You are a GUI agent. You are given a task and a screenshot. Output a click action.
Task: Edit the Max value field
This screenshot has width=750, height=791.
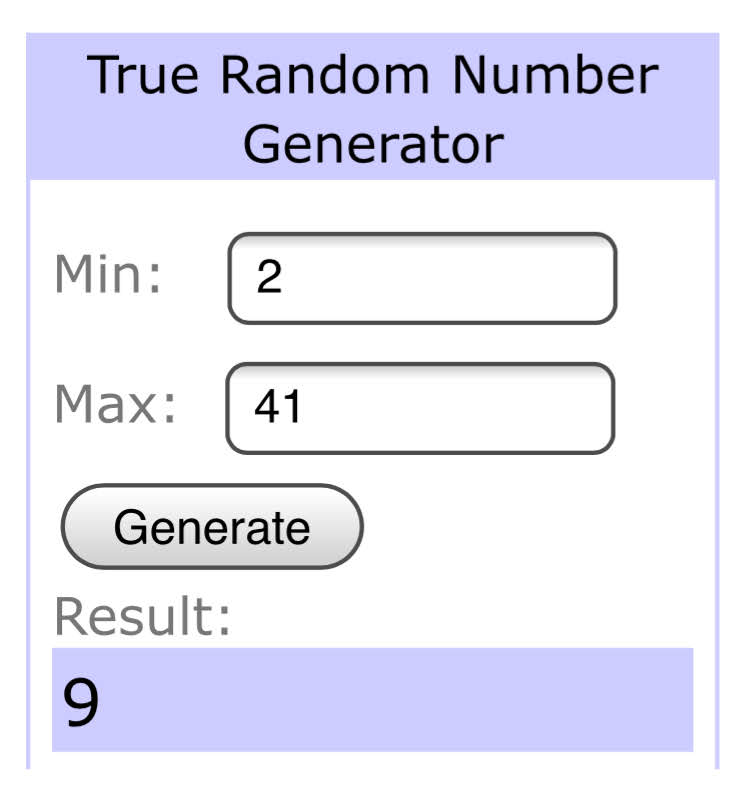pos(420,408)
